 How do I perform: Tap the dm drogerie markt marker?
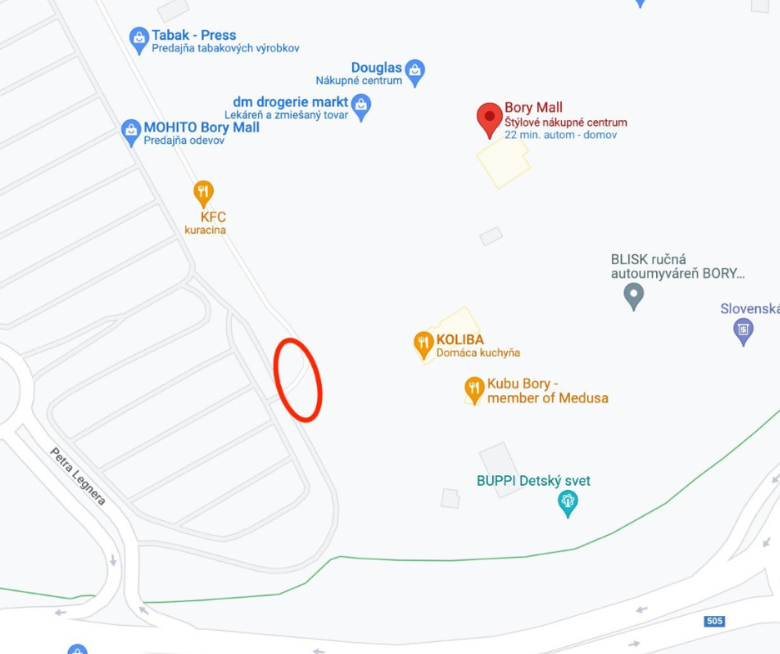(x=361, y=106)
